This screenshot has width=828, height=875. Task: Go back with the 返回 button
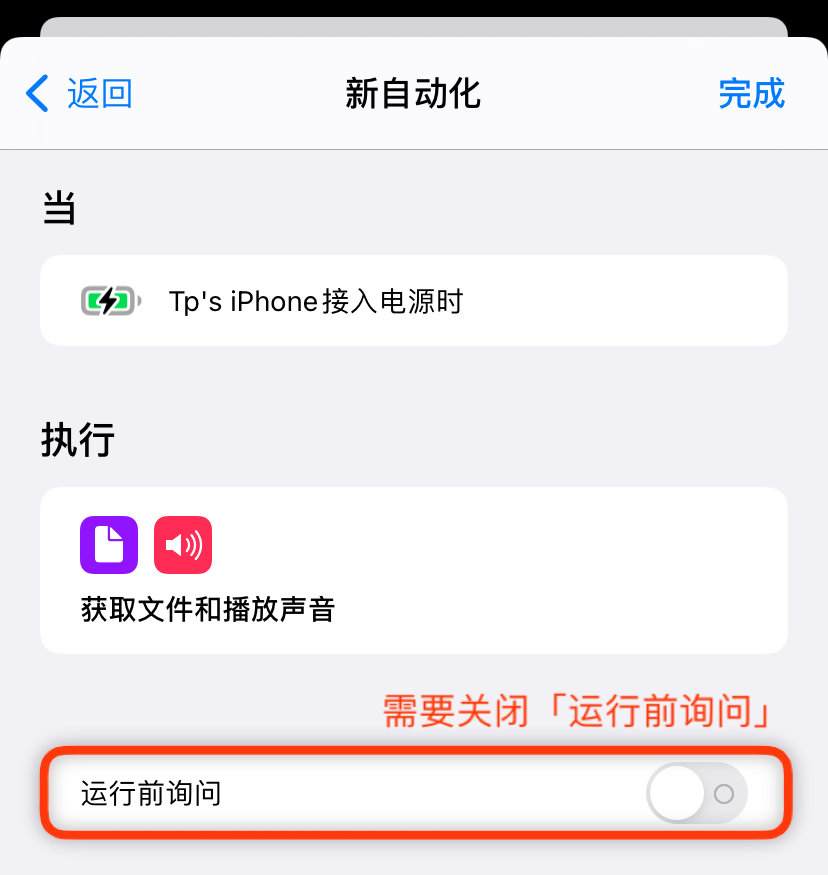click(80, 94)
